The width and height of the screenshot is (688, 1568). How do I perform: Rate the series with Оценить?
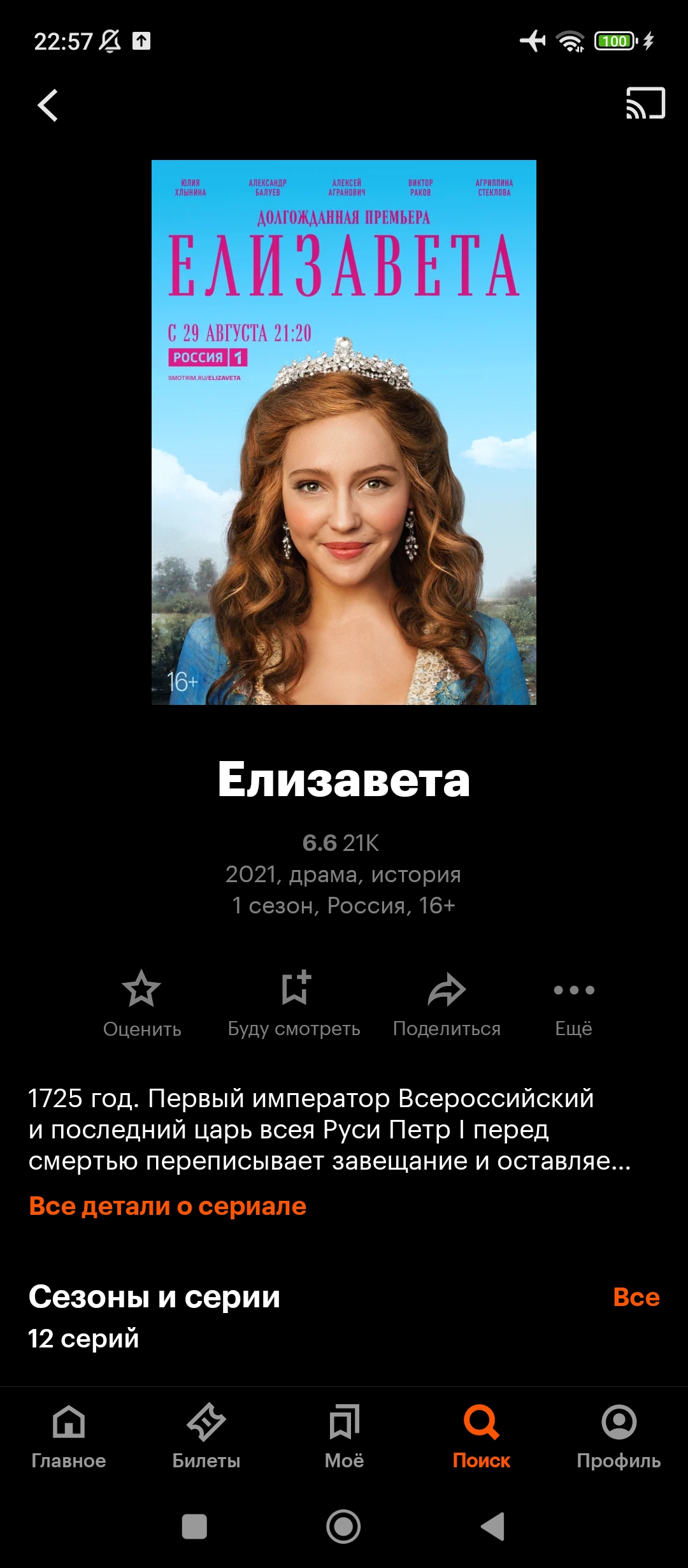click(x=142, y=1004)
